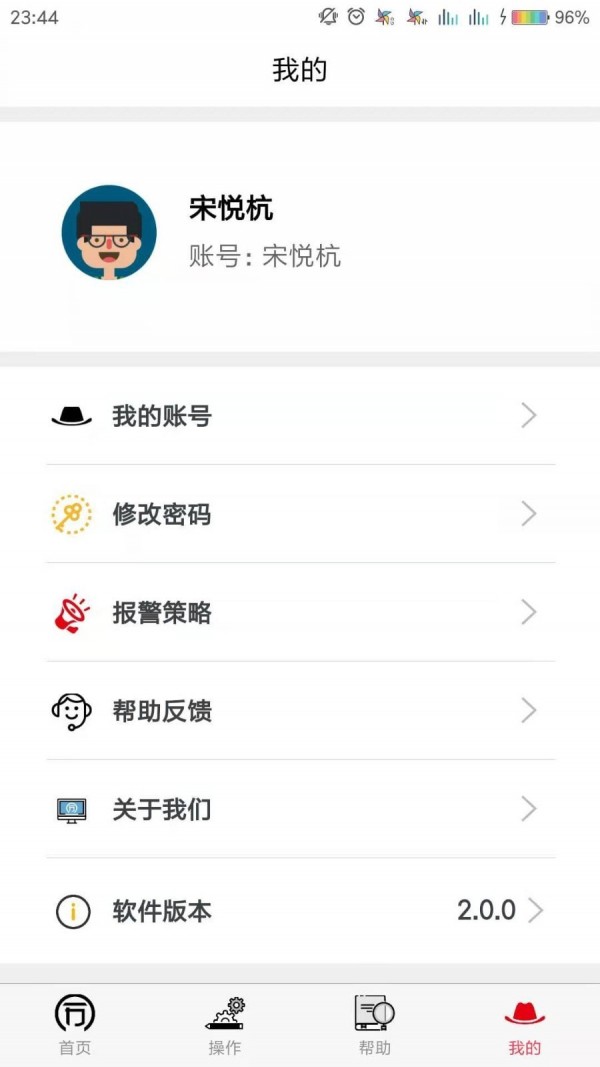Open the 我的账号 row
600x1067 pixels.
point(300,416)
